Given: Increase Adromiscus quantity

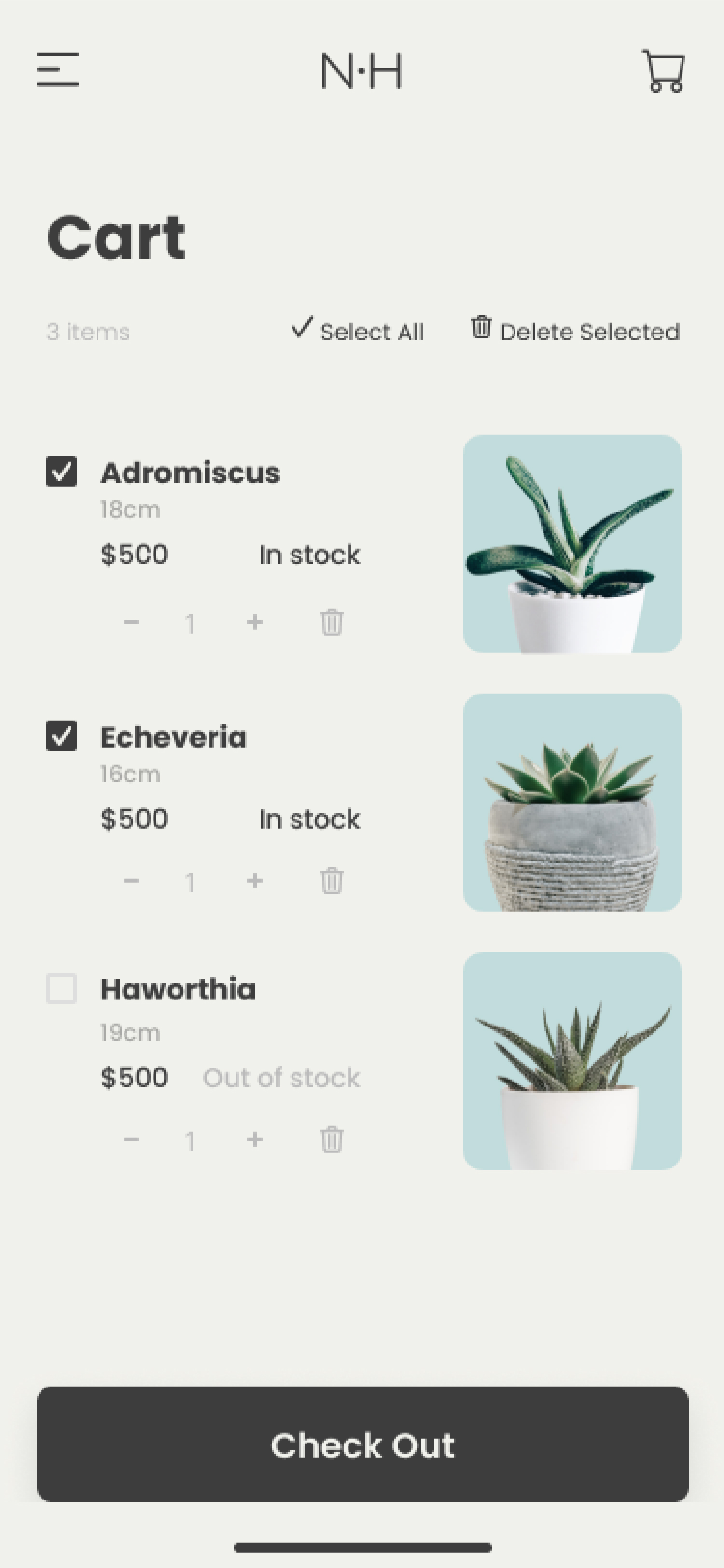Looking at the screenshot, I should tap(254, 622).
